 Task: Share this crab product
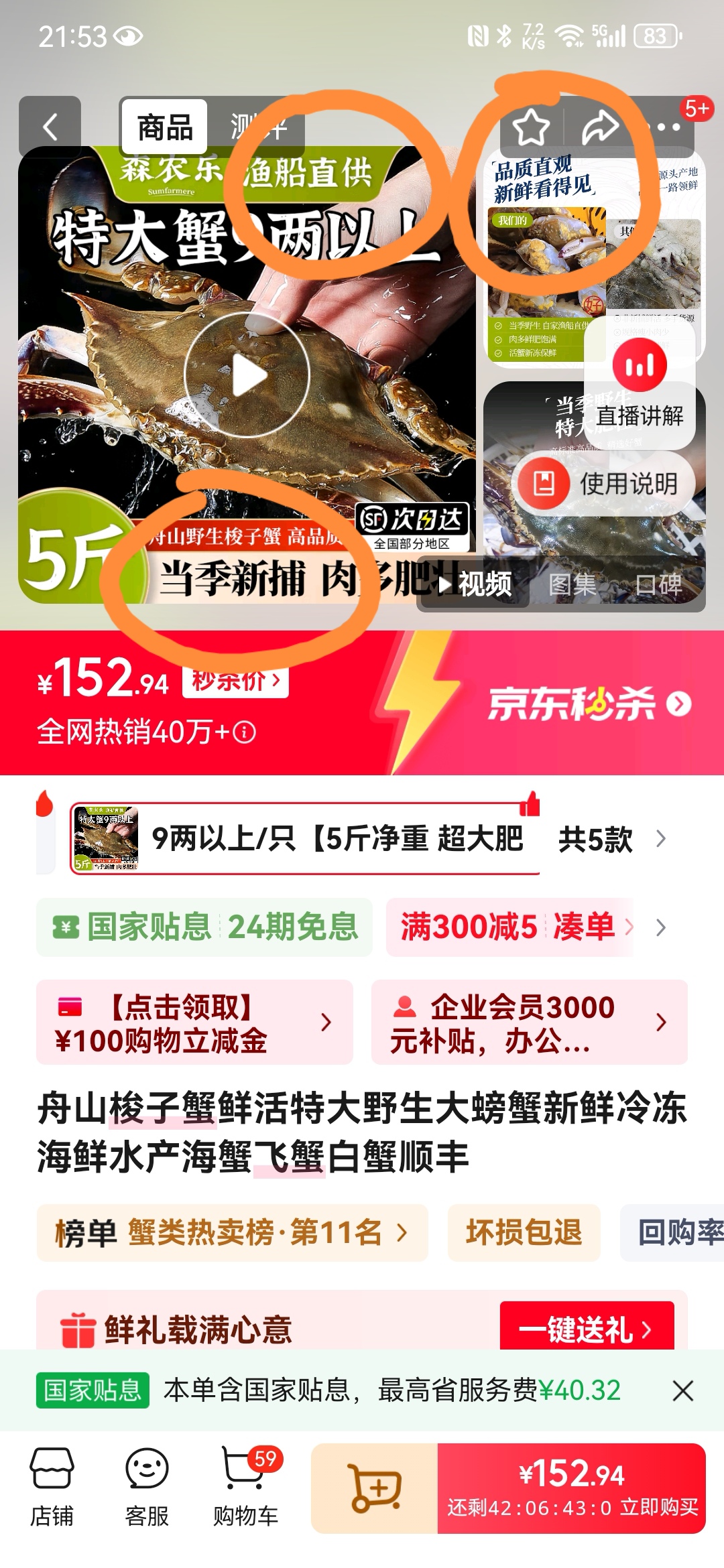click(x=599, y=126)
